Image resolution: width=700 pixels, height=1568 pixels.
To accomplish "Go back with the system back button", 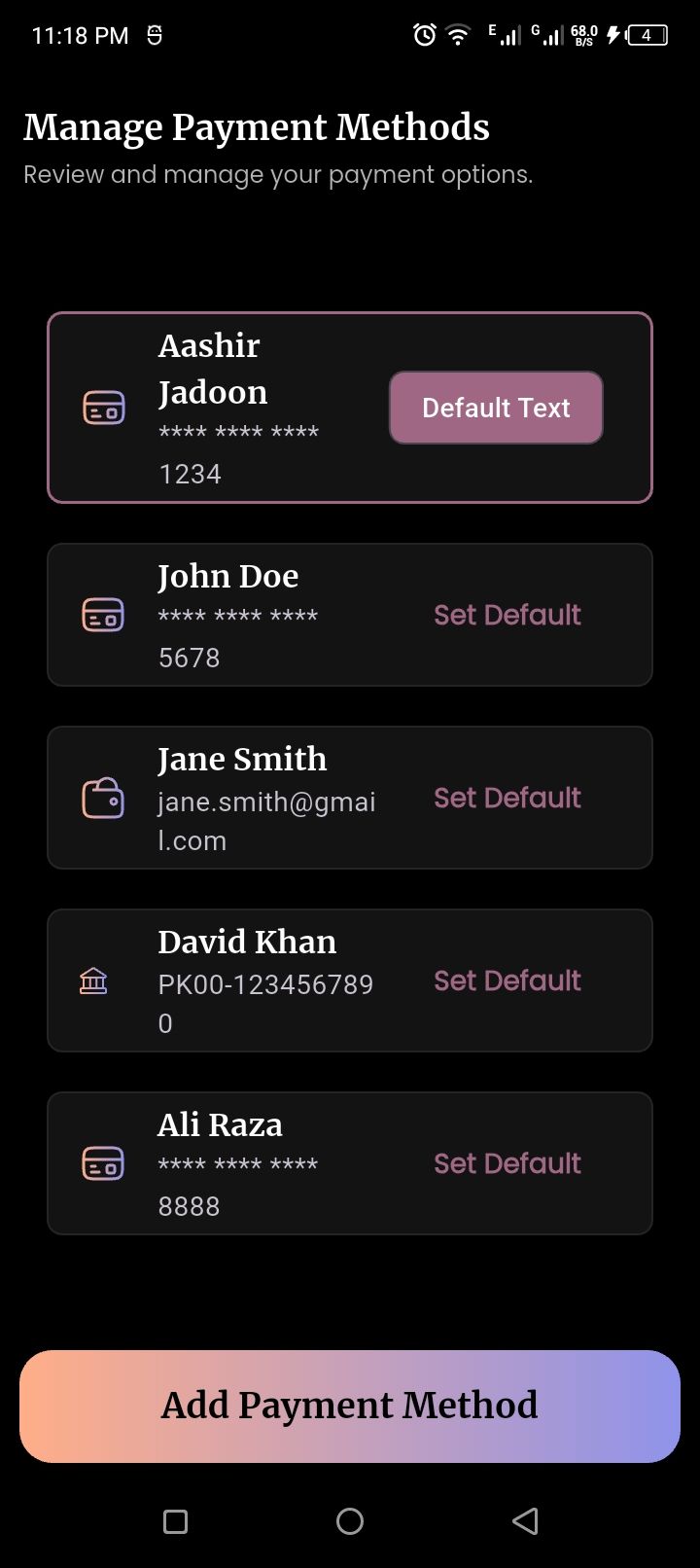I will (x=525, y=1521).
